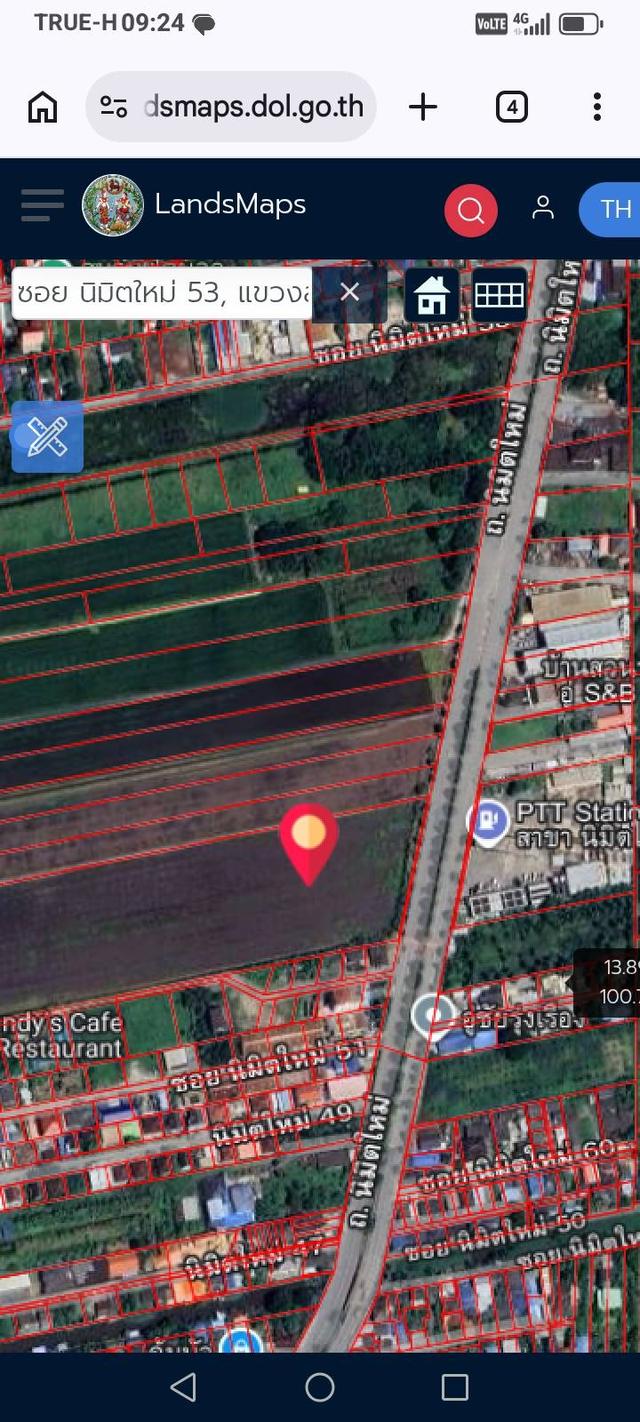Image resolution: width=640 pixels, height=1422 pixels.
Task: Tap the dsmaps.dol.go.th address bar
Action: click(231, 106)
